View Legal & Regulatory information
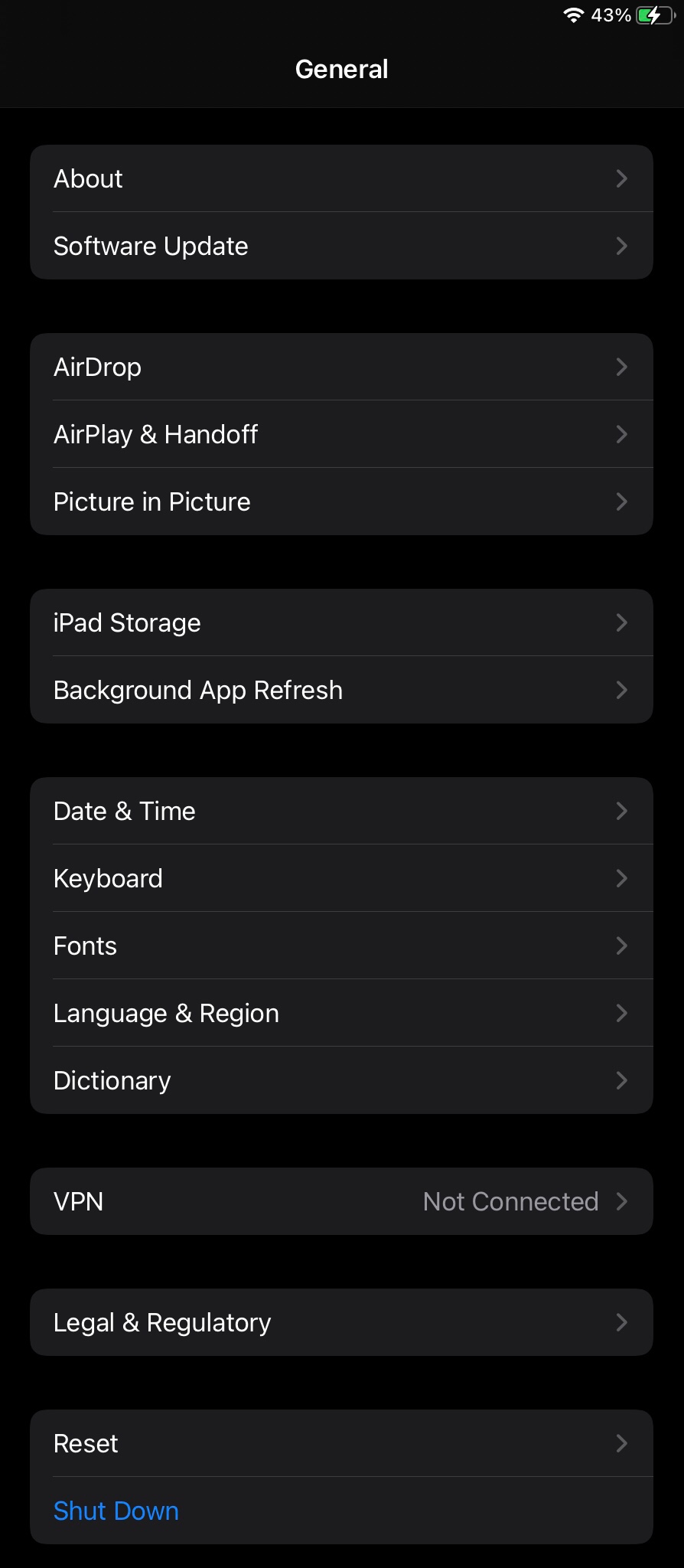Viewport: 684px width, 1568px height. point(341,1322)
